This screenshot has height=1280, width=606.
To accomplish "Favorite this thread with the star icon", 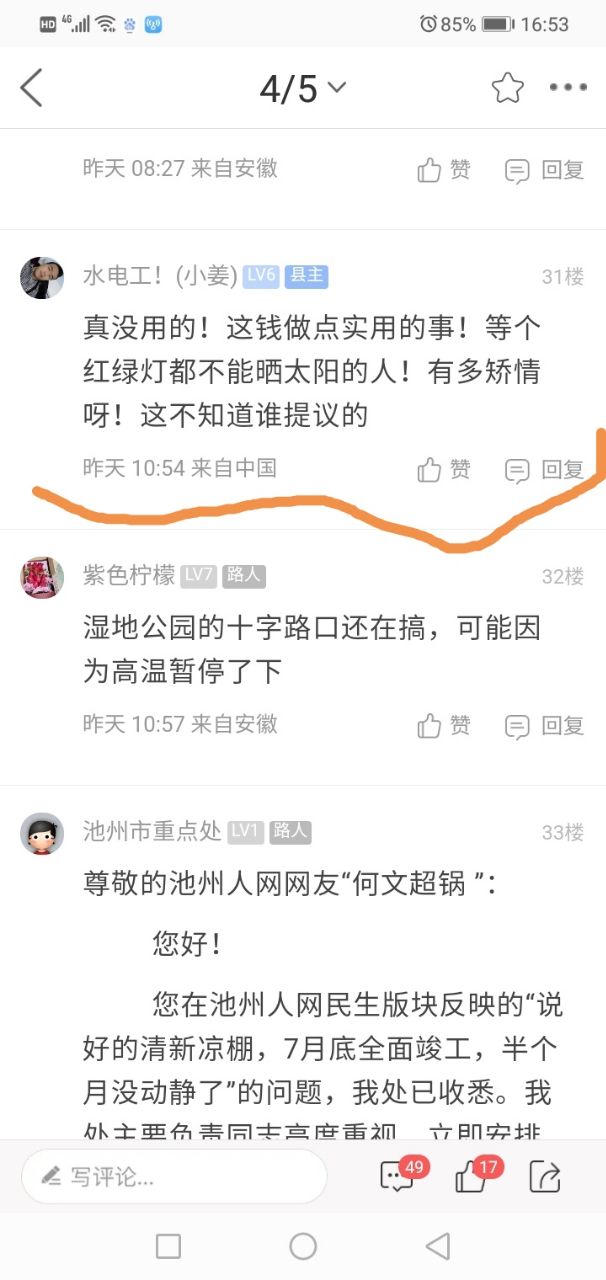I will (508, 89).
